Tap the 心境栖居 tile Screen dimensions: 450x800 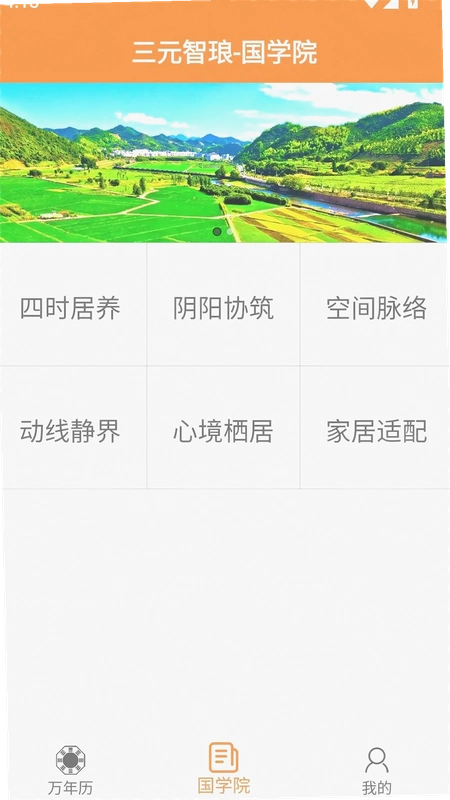pos(223,428)
